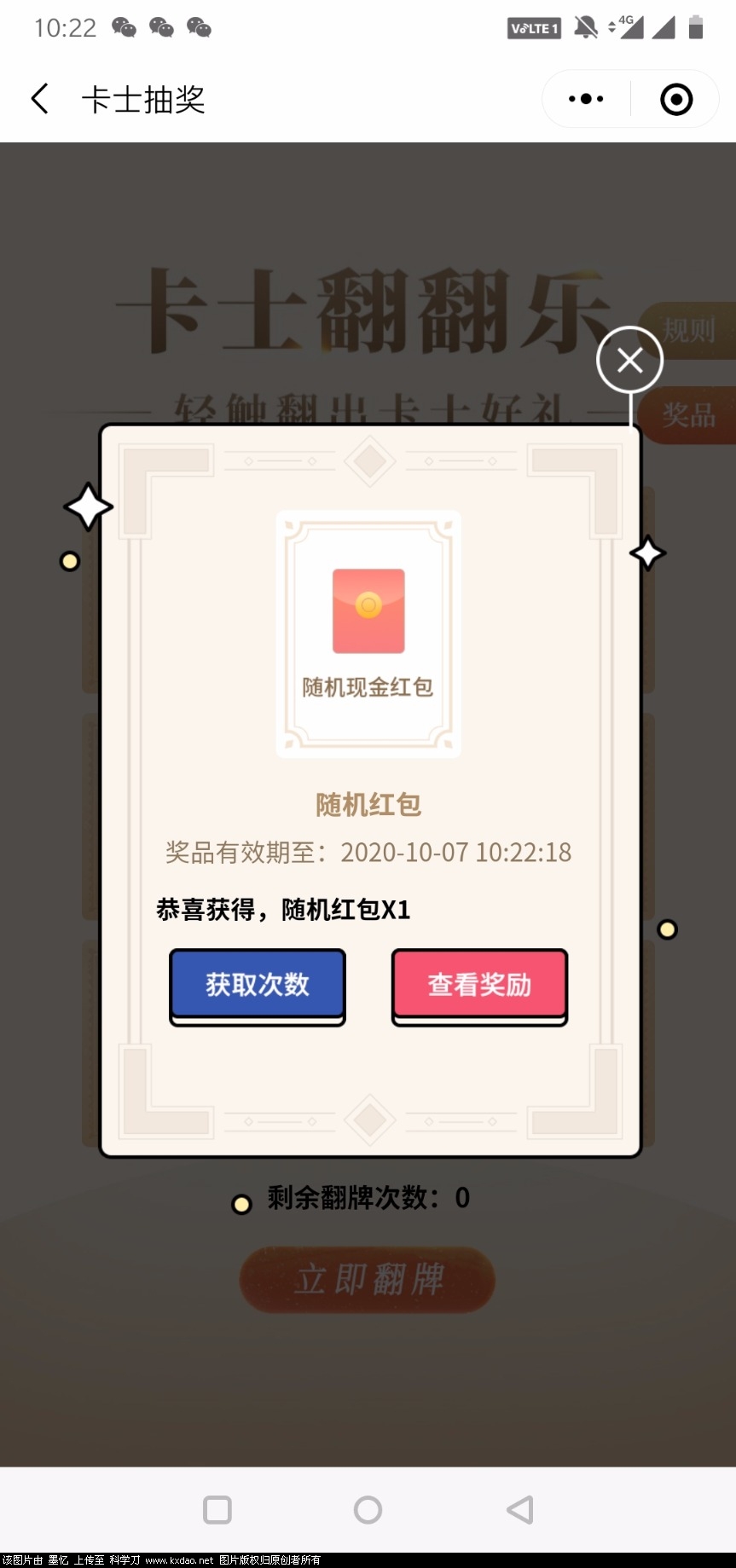Close the mini program with the circle button

(676, 99)
